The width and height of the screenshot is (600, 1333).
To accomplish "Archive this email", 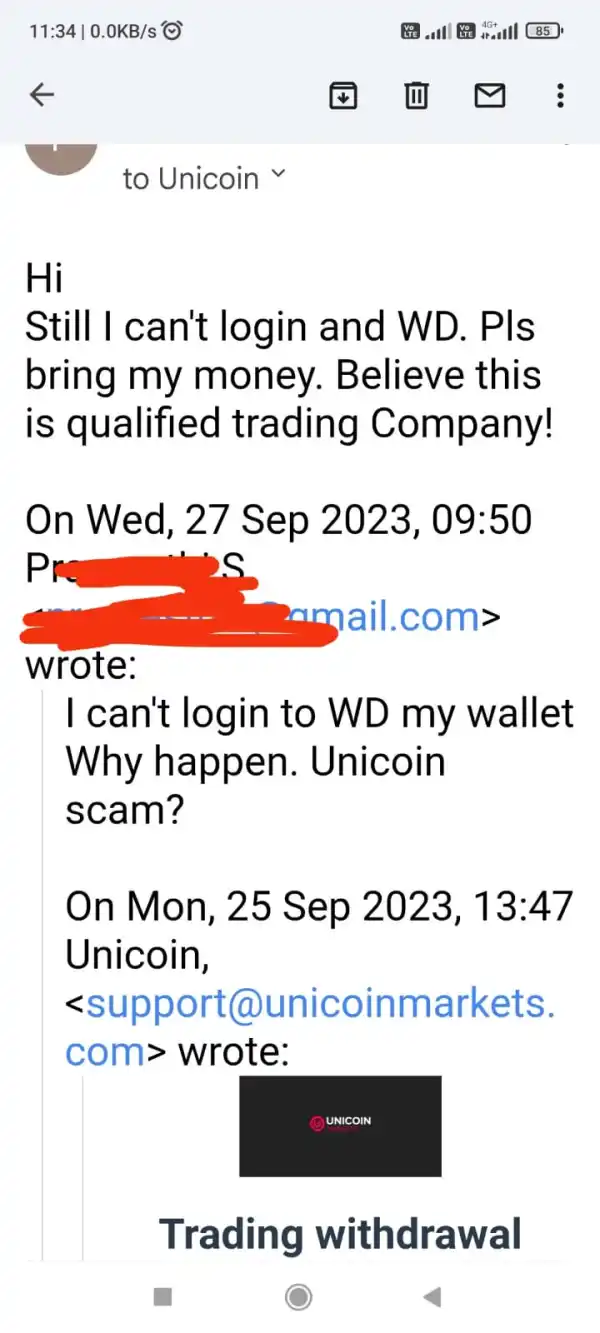I will 343,95.
